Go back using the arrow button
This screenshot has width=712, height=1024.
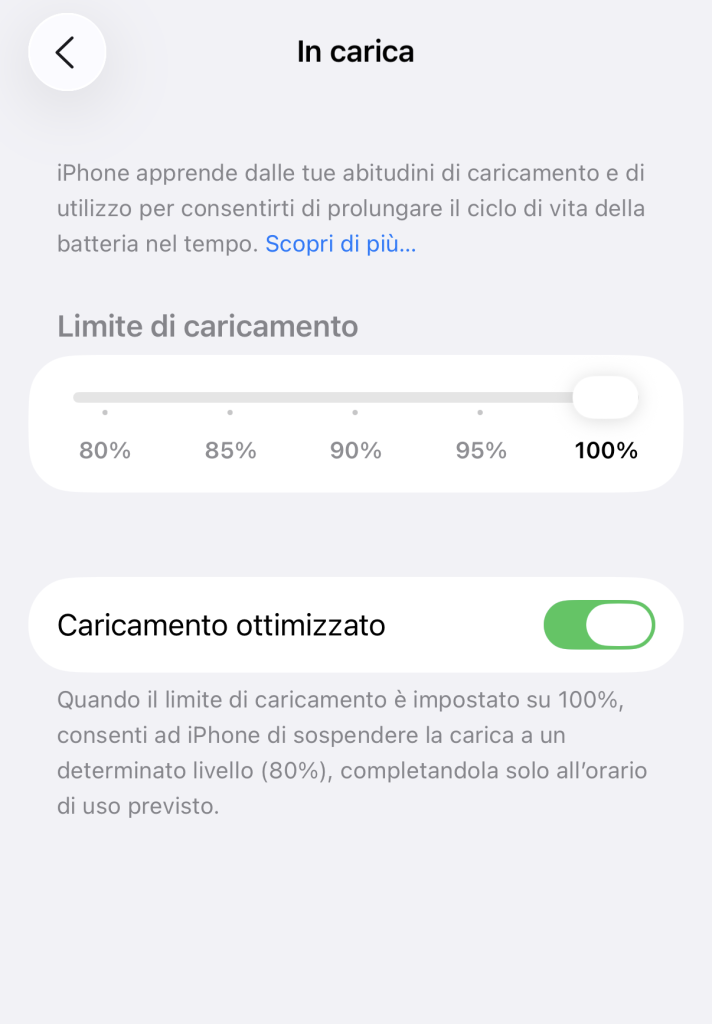click(x=66, y=52)
